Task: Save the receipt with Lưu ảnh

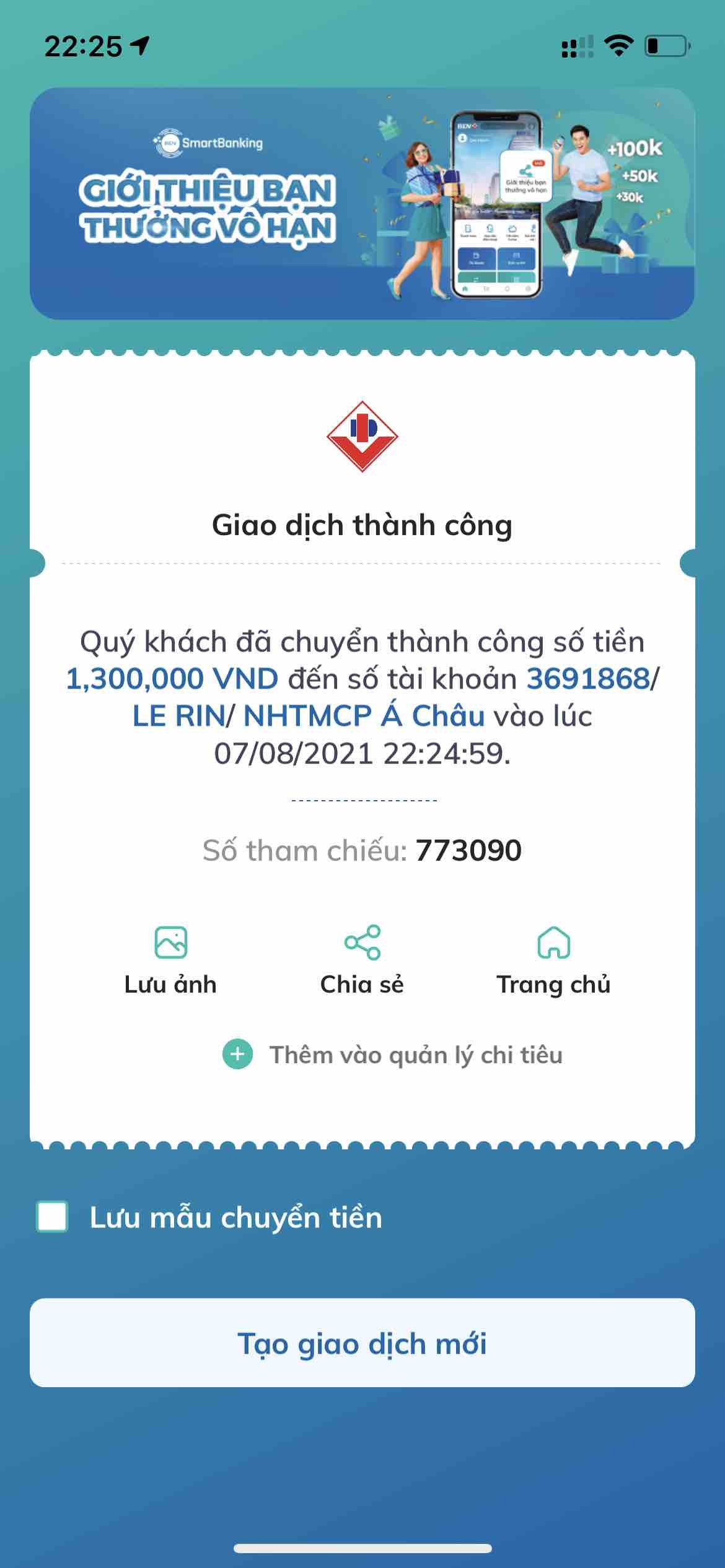Action: (170, 960)
